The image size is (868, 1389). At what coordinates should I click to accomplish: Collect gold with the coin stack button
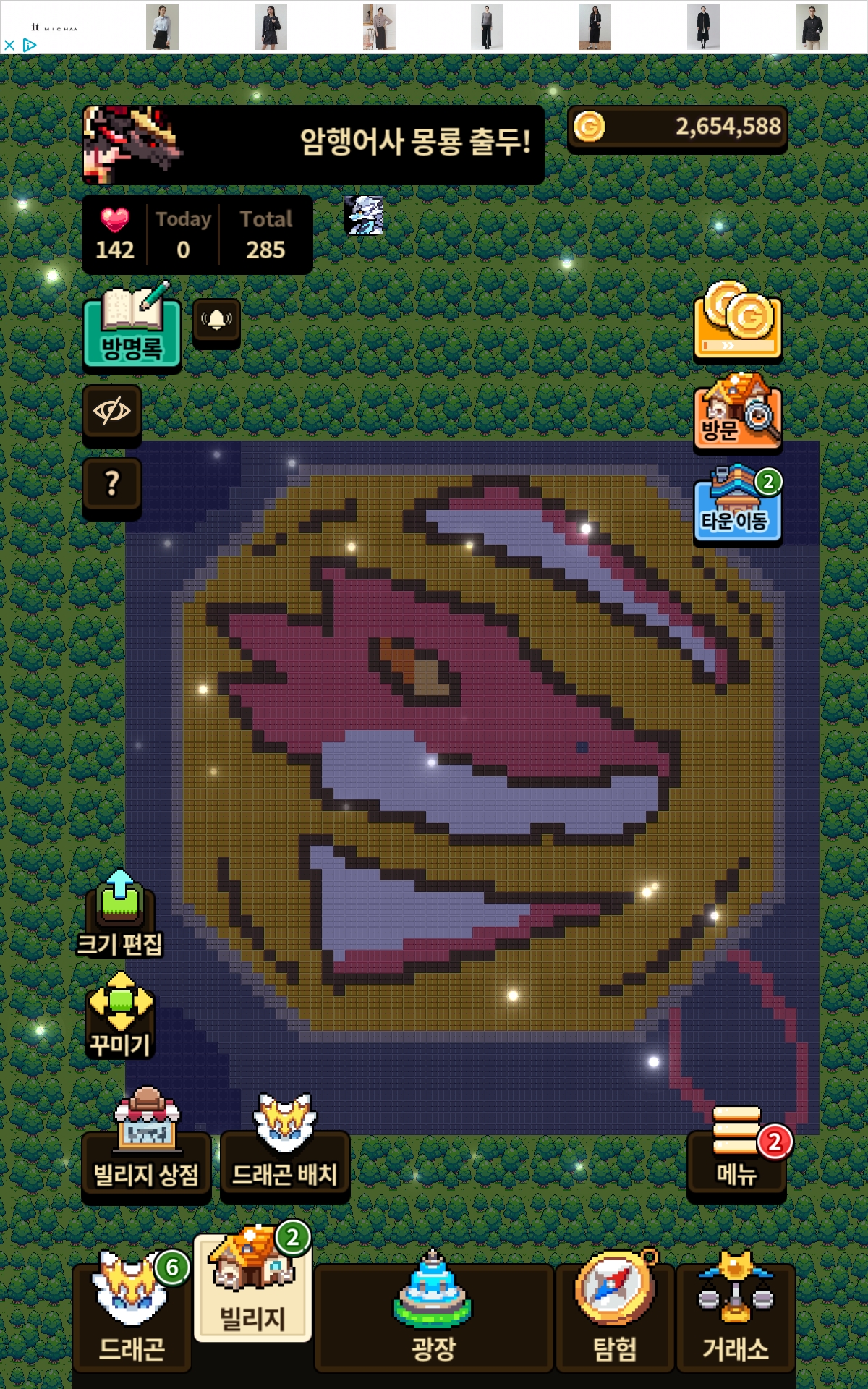click(x=738, y=320)
